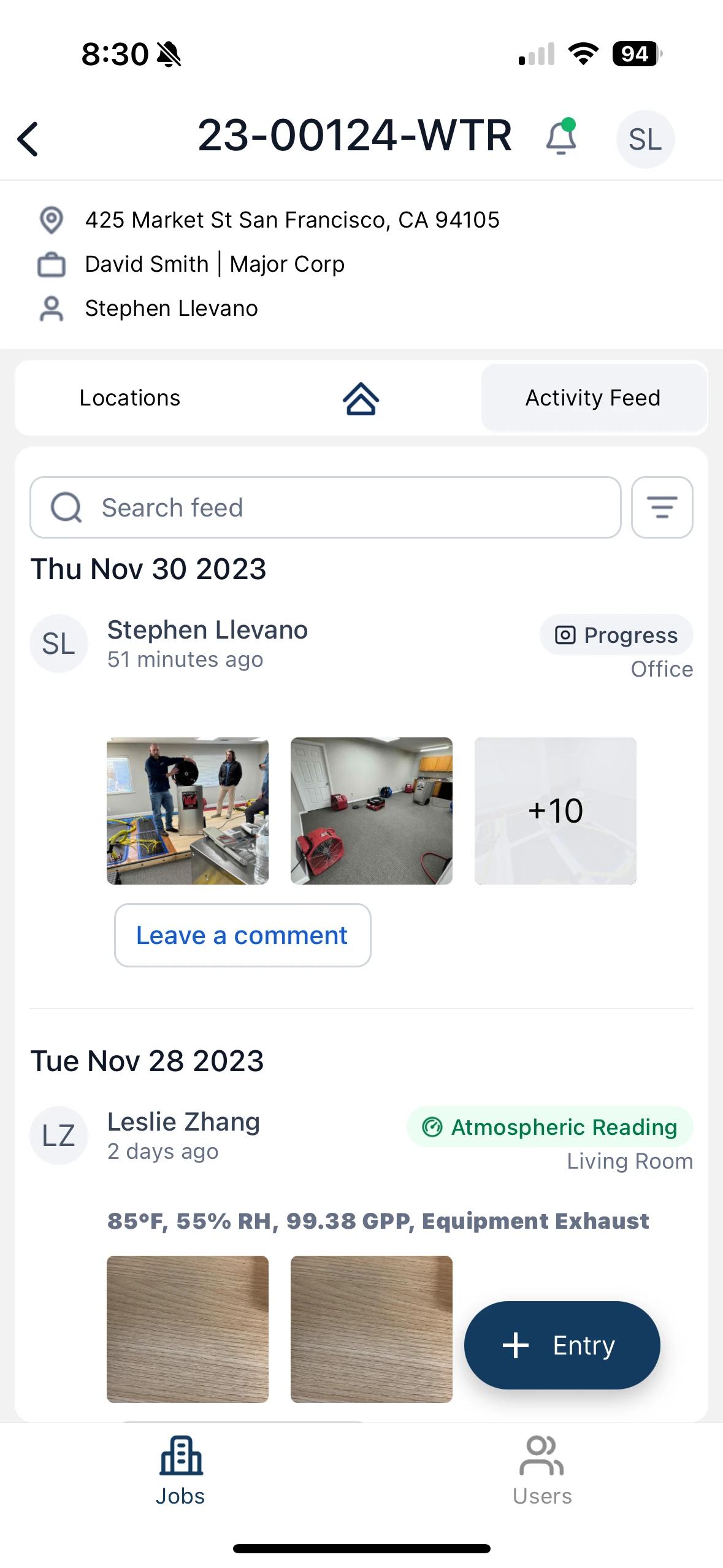Select the house icon middle tab

pos(361,398)
